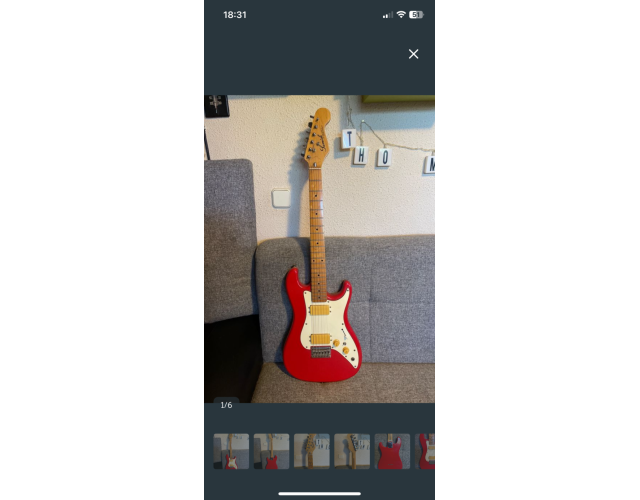This screenshot has height=500, width=640.
Task: View the third thumbnail of the headstock front
Action: [312, 451]
